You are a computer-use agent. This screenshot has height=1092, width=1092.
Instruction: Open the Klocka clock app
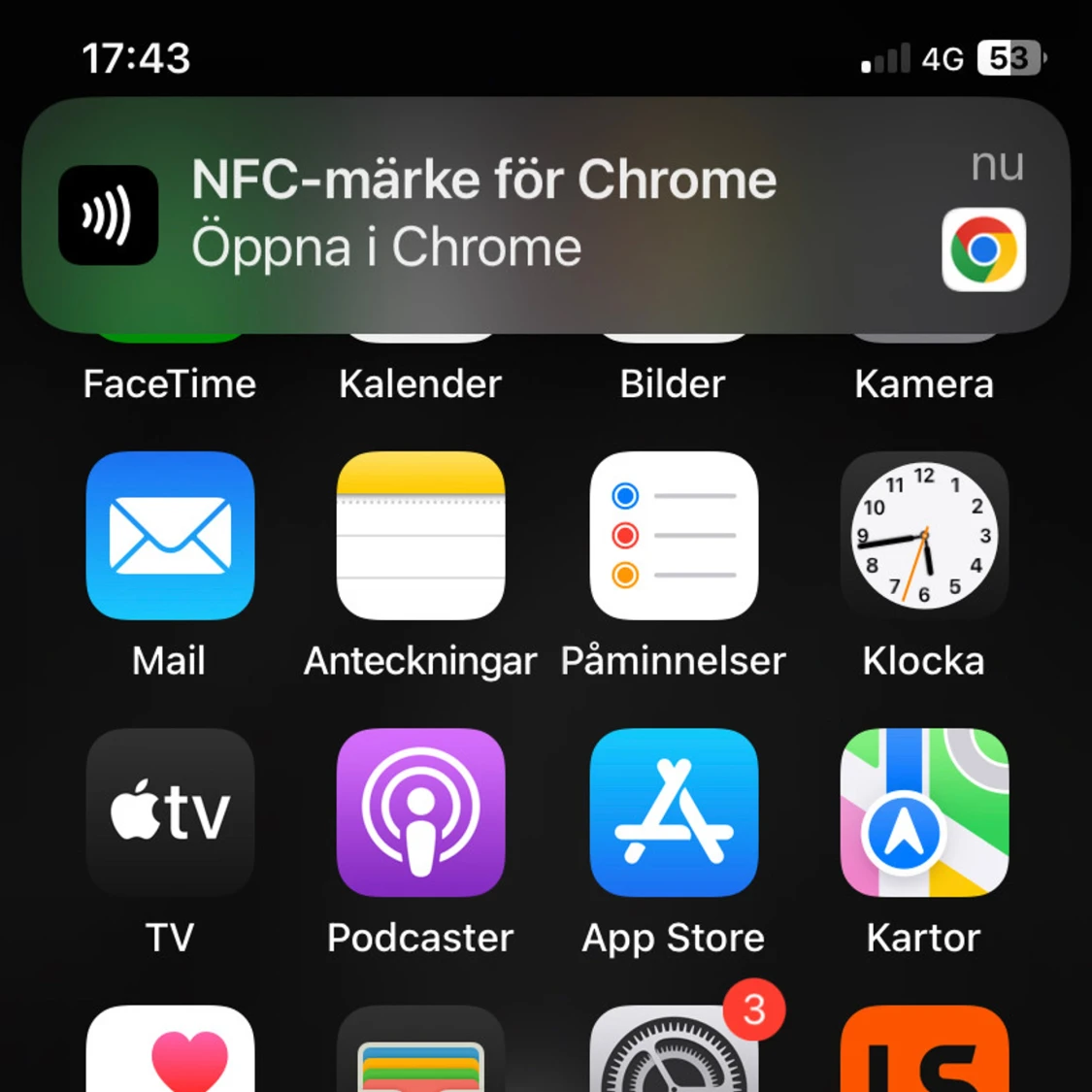point(924,536)
